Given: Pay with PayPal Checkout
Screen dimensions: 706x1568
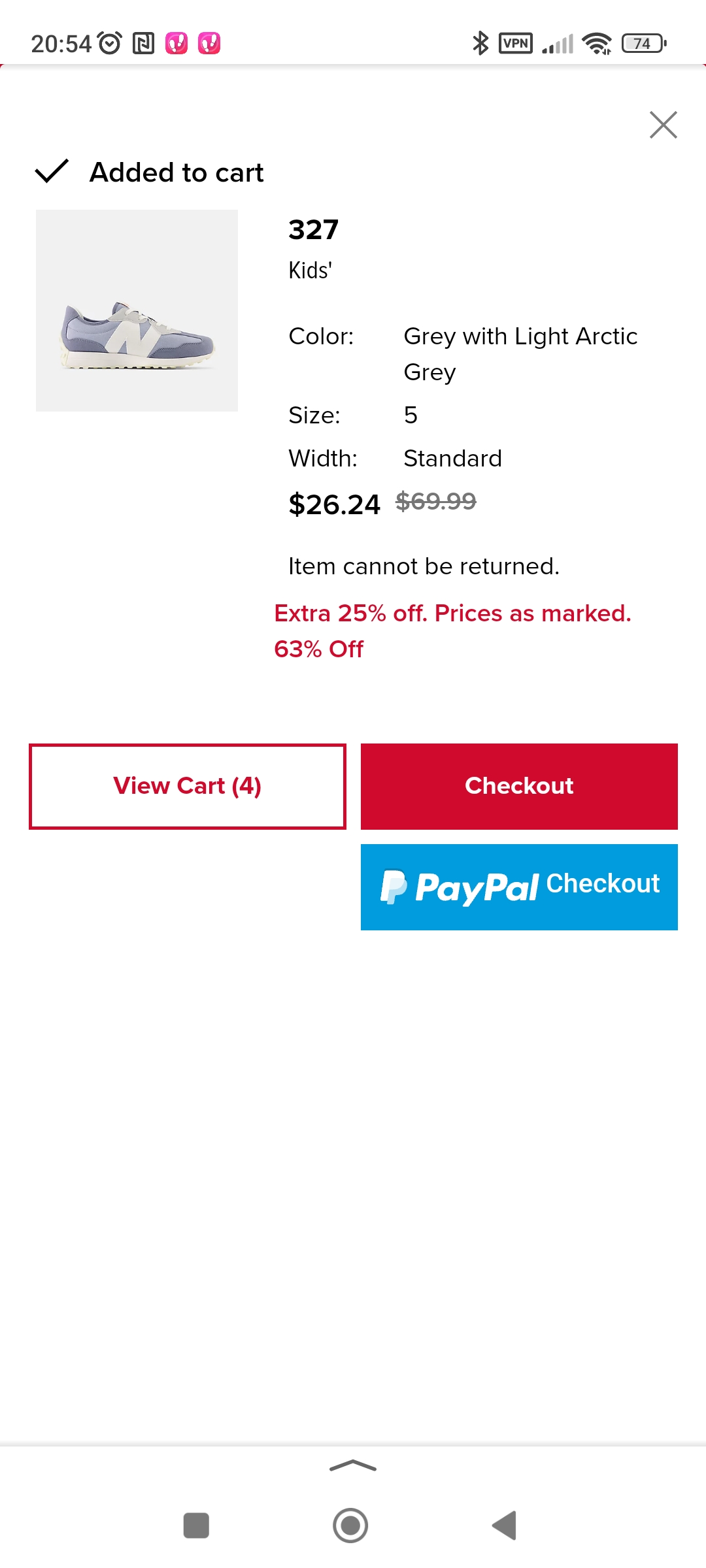Looking at the screenshot, I should point(519,887).
